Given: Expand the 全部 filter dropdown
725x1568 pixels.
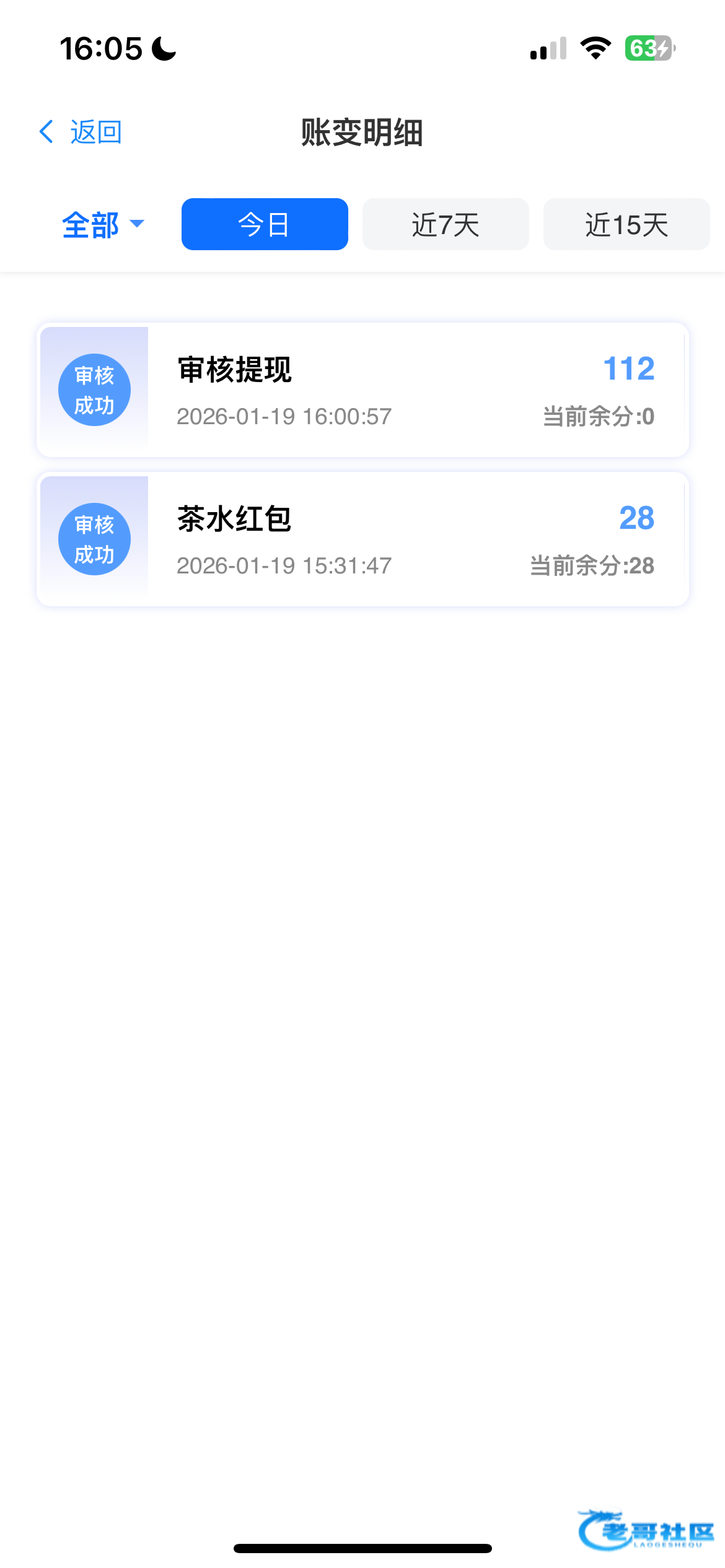Looking at the screenshot, I should tap(103, 224).
